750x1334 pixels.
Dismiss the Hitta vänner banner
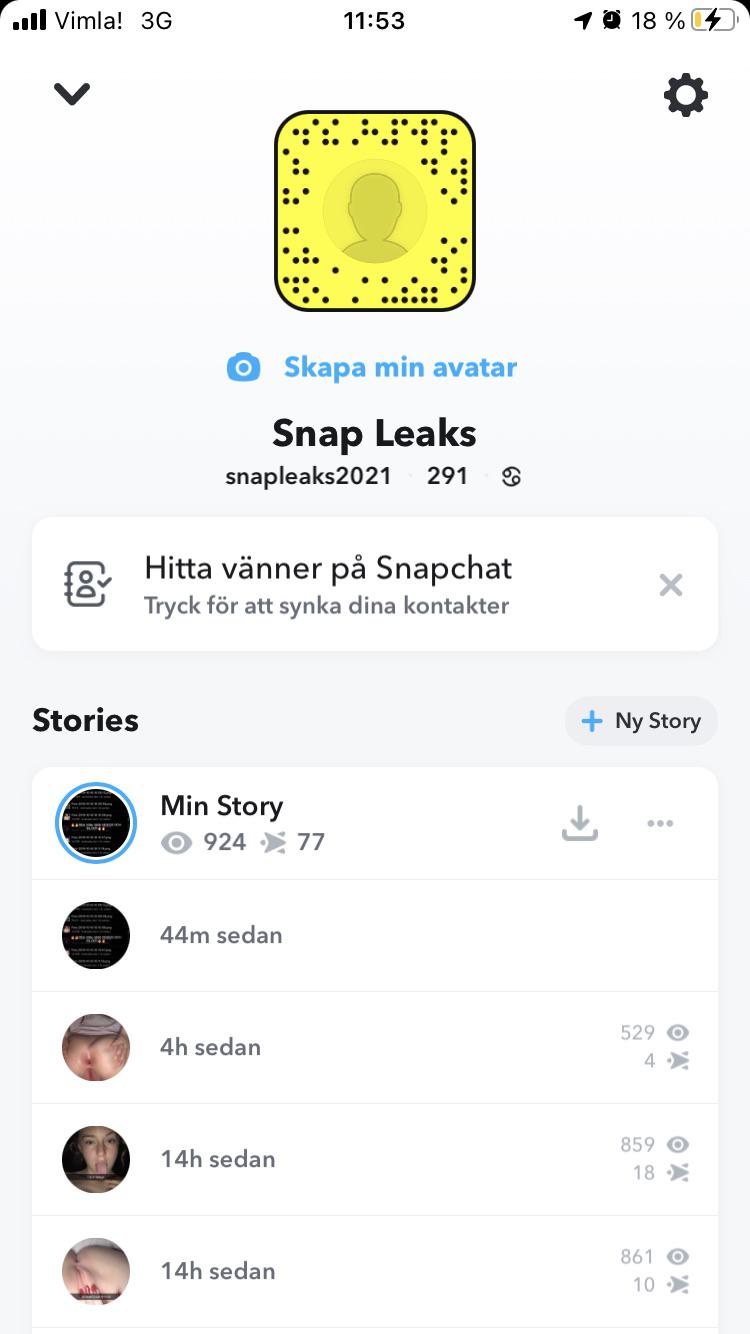click(670, 585)
